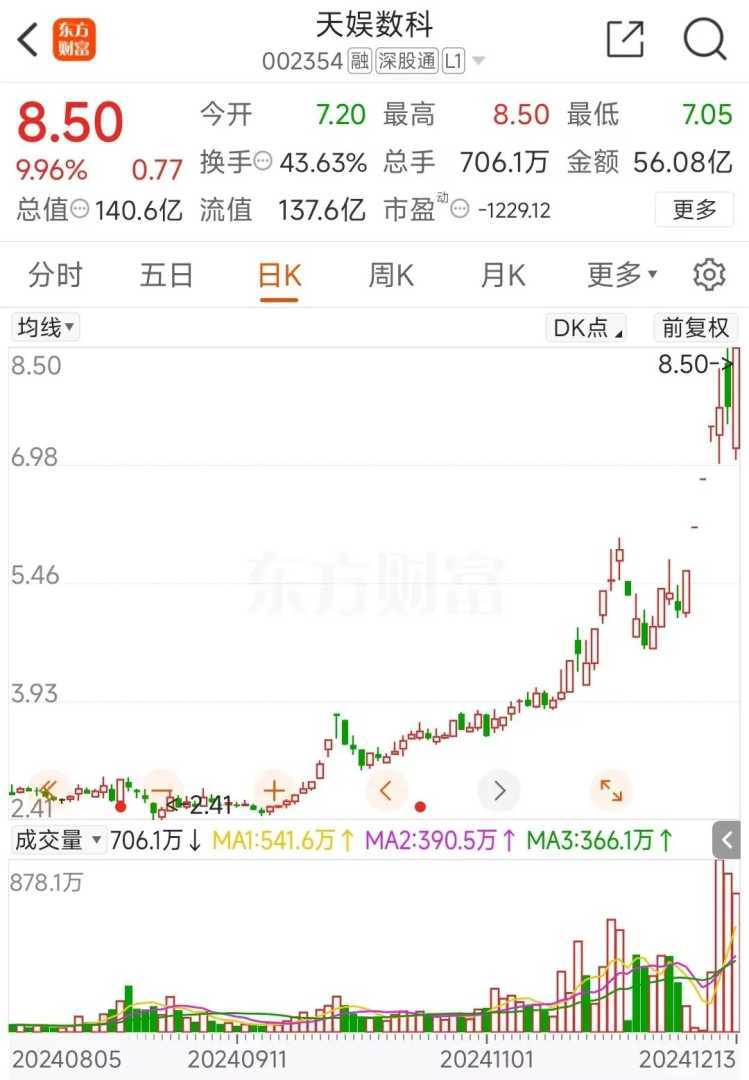Open chart settings gear
The height and width of the screenshot is (1080, 749).
709,275
